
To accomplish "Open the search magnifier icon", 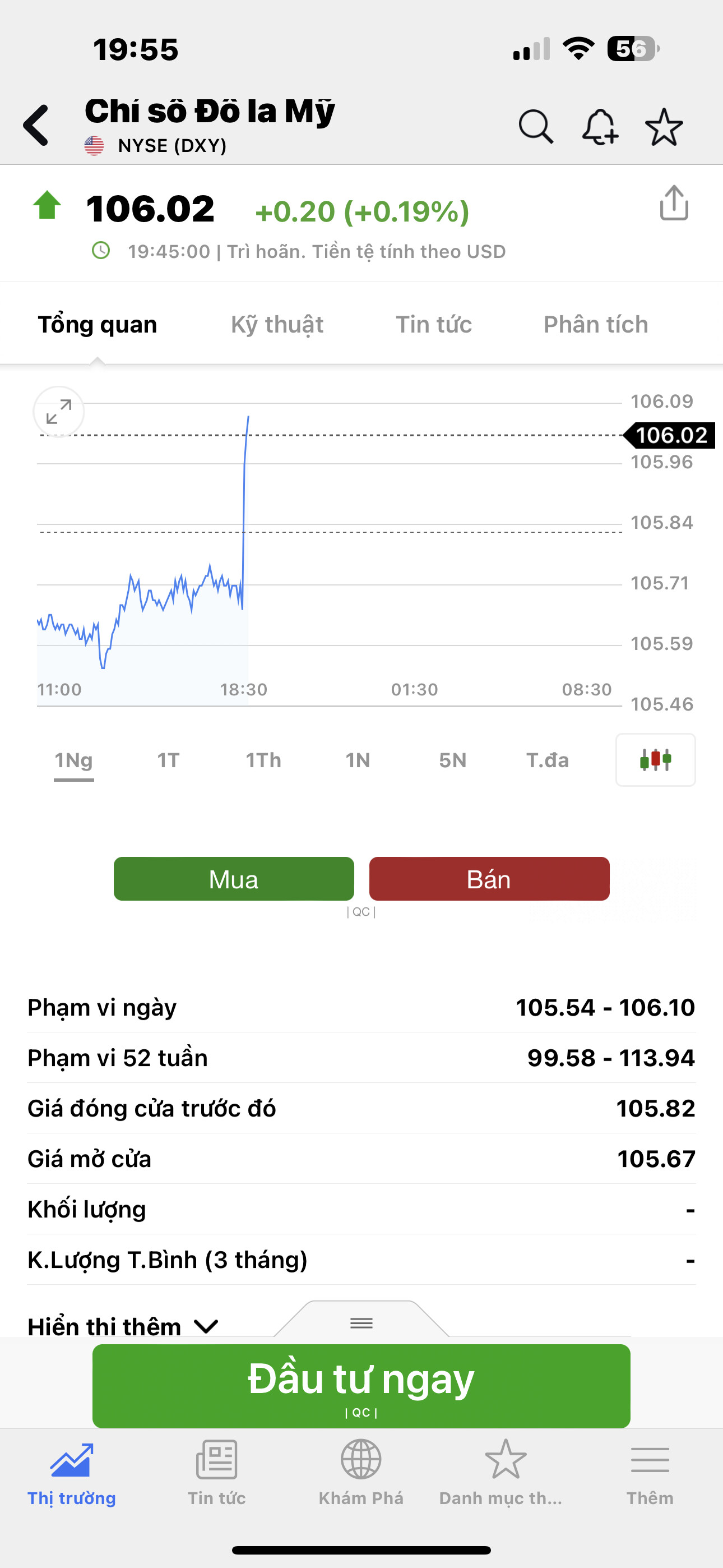I will 536,127.
